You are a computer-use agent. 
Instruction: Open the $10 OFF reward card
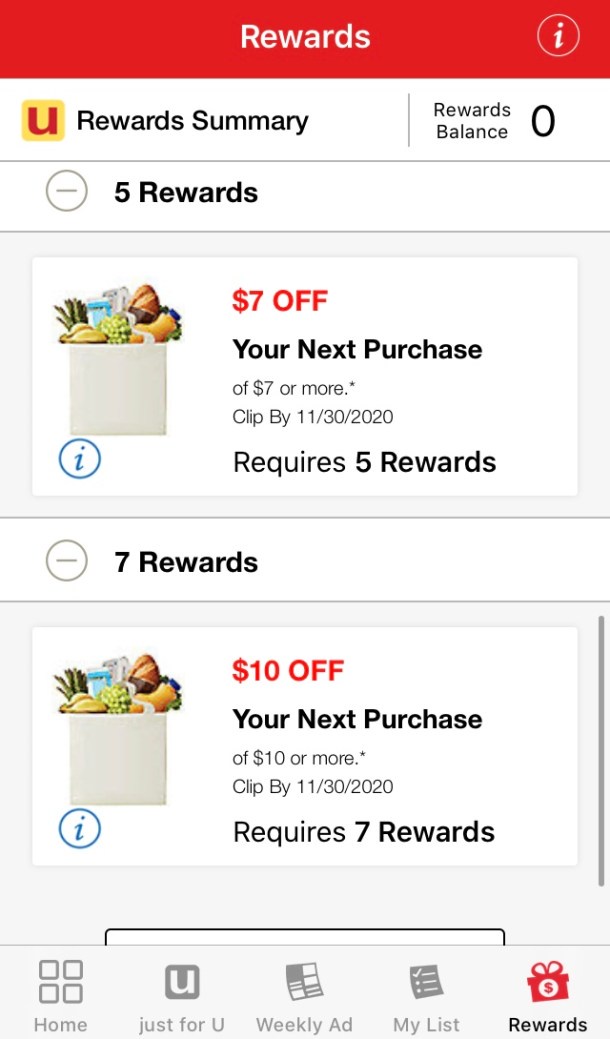[x=364, y=746]
